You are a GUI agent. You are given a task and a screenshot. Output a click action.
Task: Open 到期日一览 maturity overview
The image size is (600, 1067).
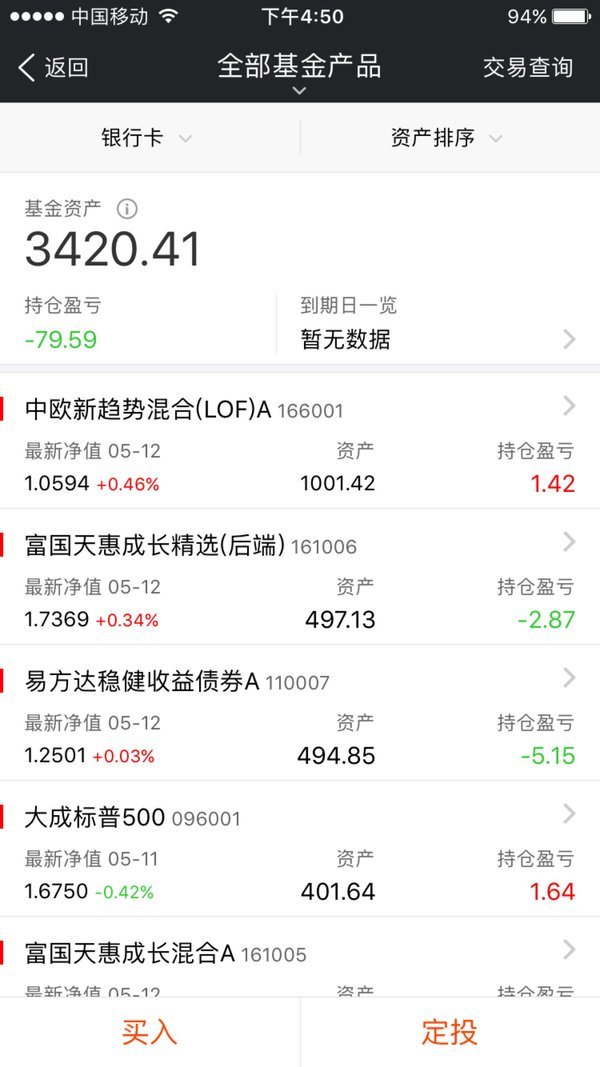click(x=438, y=323)
